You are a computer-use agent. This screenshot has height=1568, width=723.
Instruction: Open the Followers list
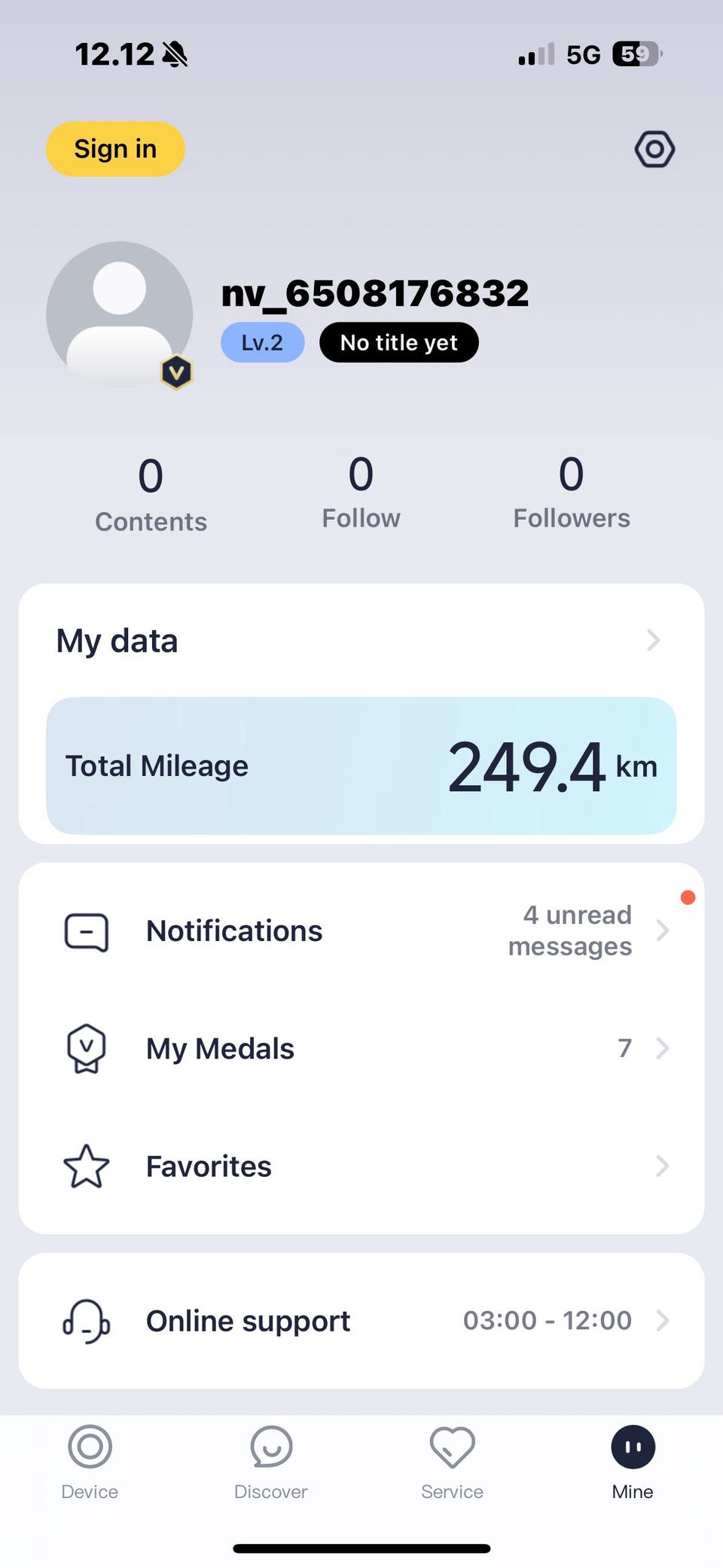pyautogui.click(x=572, y=494)
